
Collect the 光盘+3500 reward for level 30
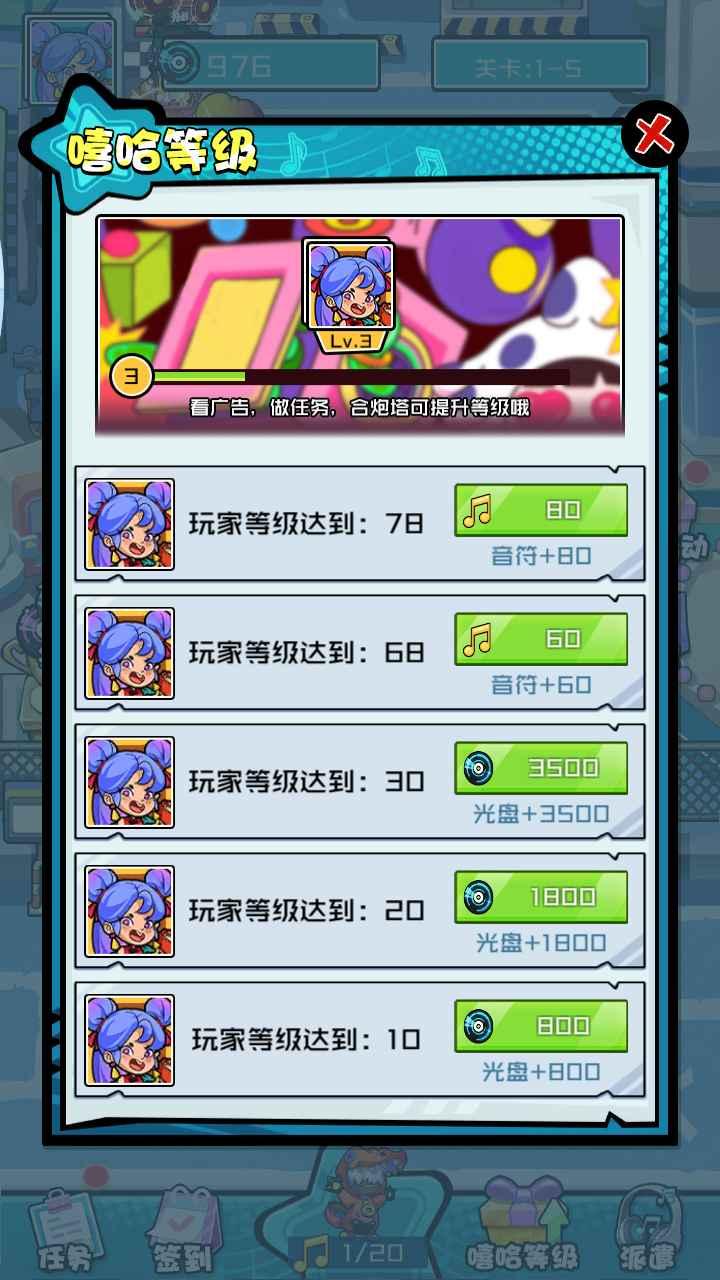[x=541, y=768]
